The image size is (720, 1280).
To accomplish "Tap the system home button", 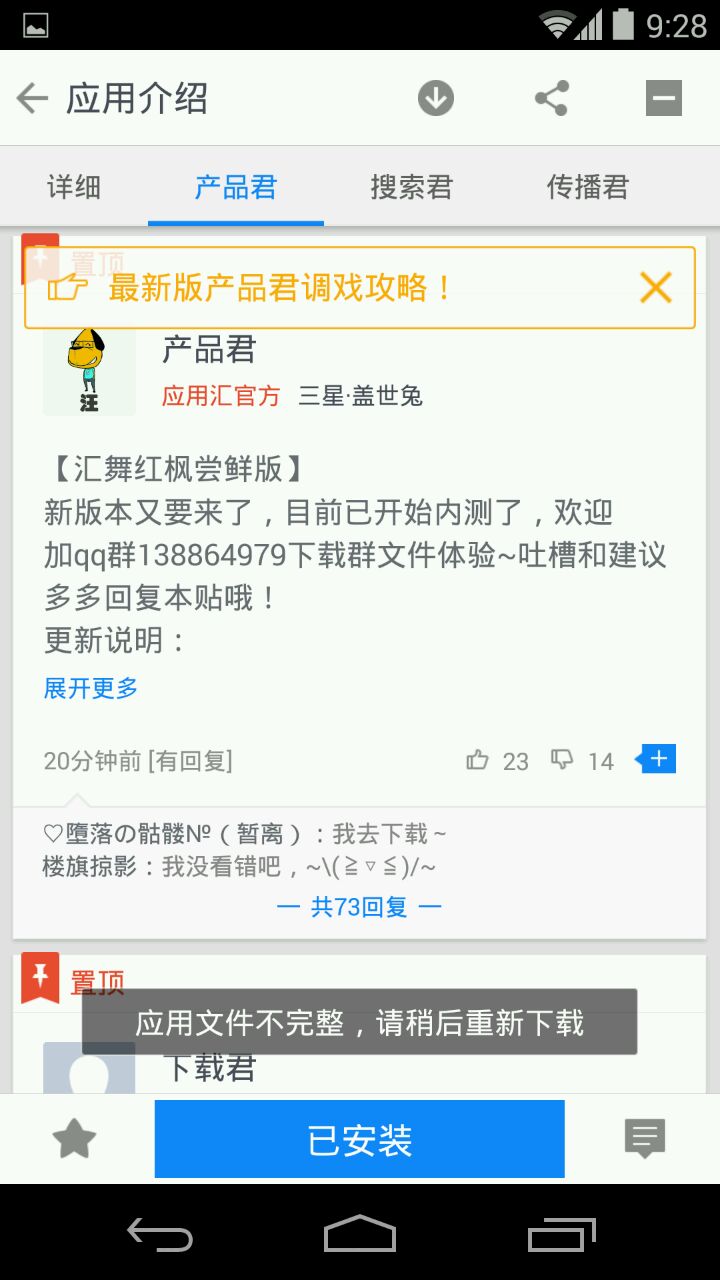I will coord(359,1234).
